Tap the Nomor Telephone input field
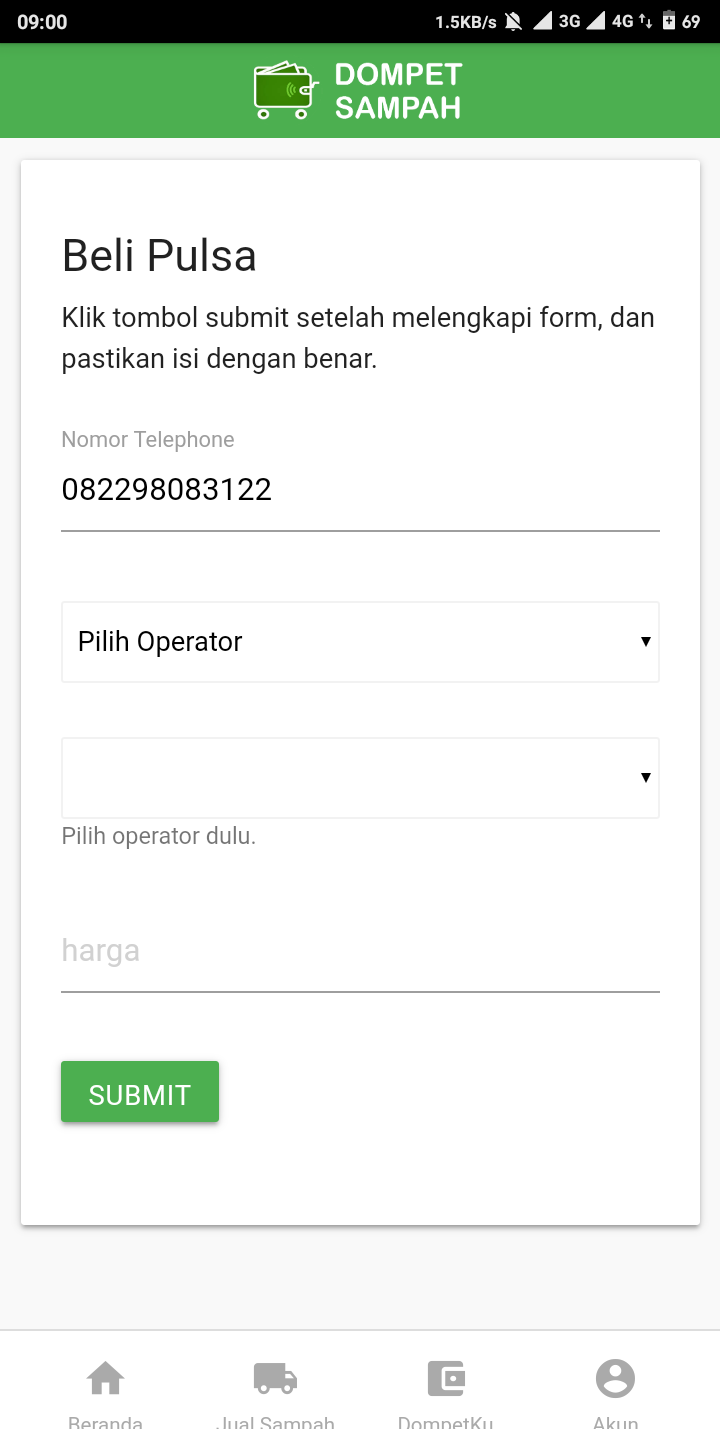Viewport: 720px width, 1440px height. click(360, 490)
